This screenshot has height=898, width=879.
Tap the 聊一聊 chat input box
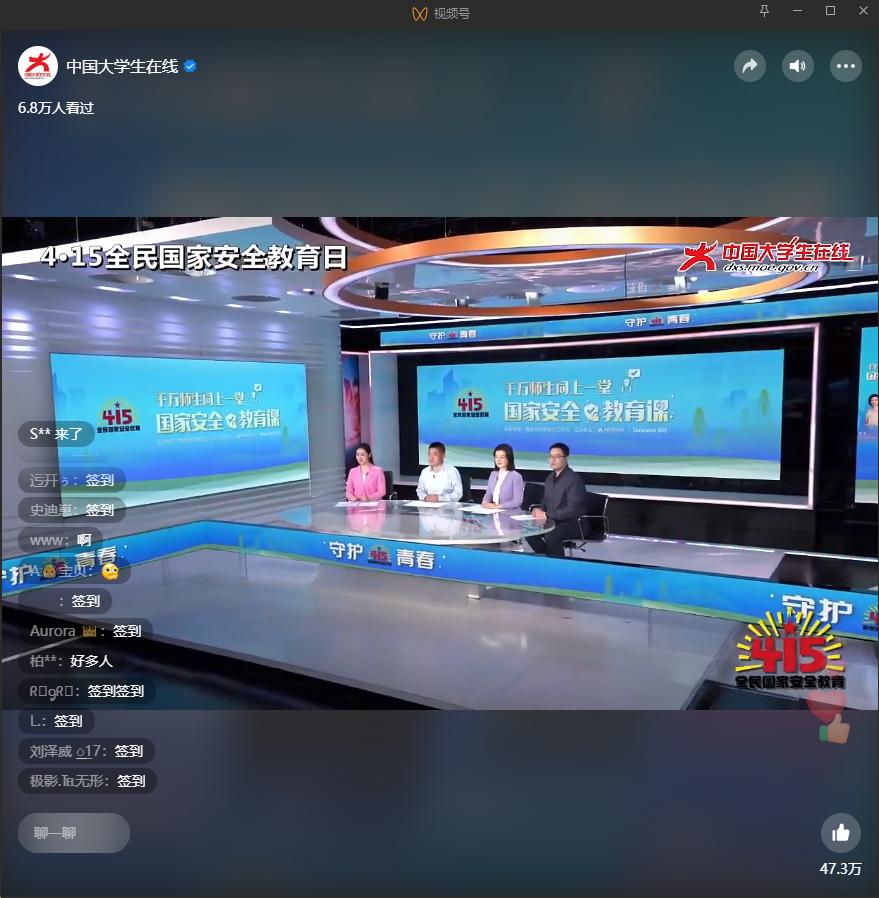coord(74,833)
